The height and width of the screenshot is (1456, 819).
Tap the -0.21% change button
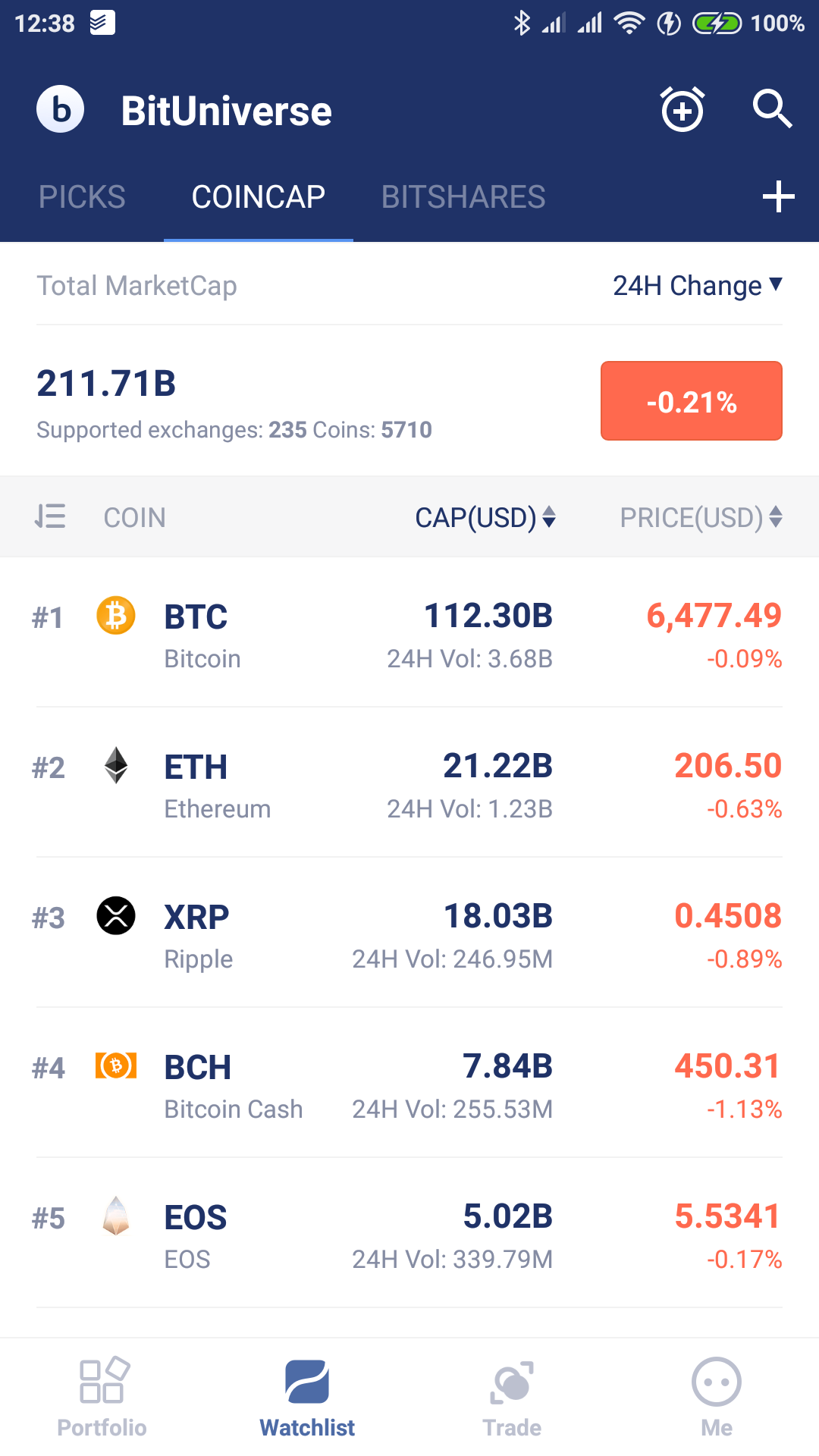(692, 401)
